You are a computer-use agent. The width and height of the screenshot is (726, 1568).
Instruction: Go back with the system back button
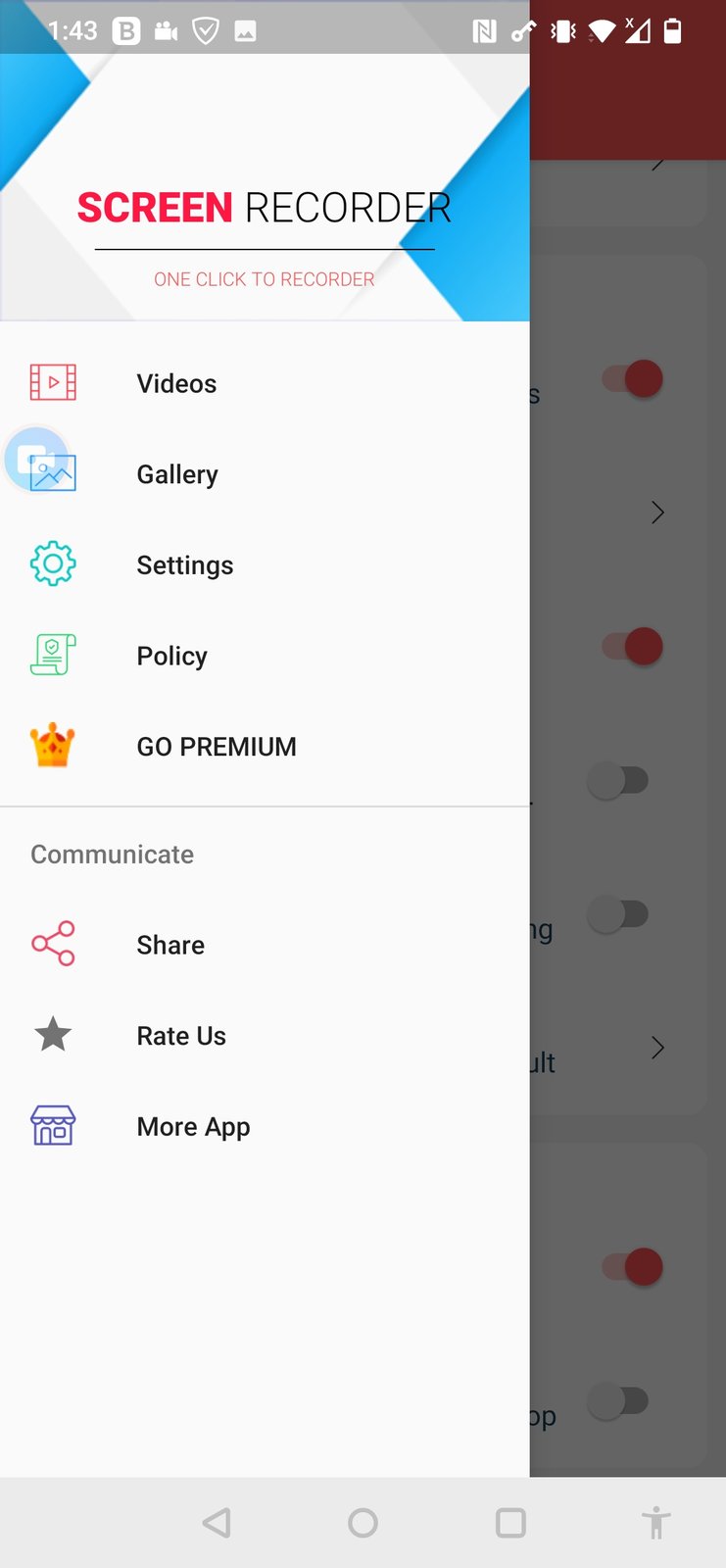tap(217, 1522)
